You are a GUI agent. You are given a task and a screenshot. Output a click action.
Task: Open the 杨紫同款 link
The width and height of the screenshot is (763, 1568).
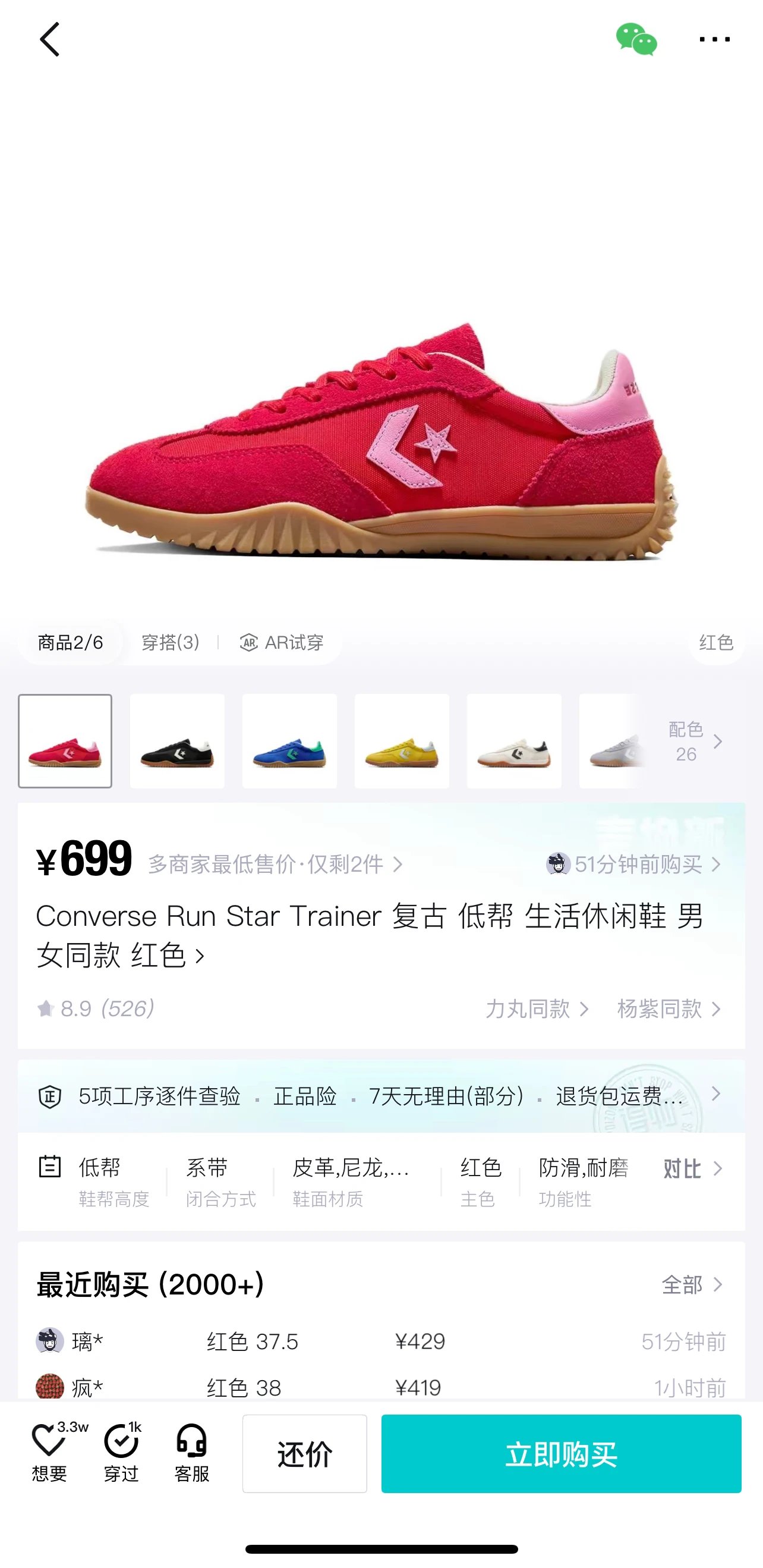pyautogui.click(x=669, y=1008)
